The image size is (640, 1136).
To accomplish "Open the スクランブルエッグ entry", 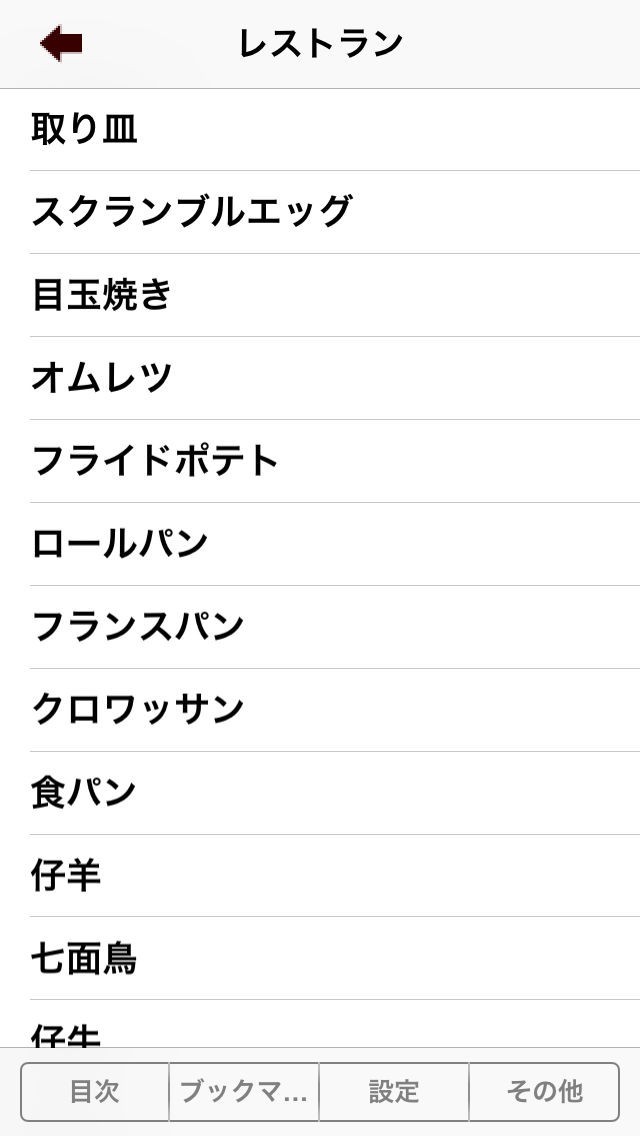I will pyautogui.click(x=320, y=212).
